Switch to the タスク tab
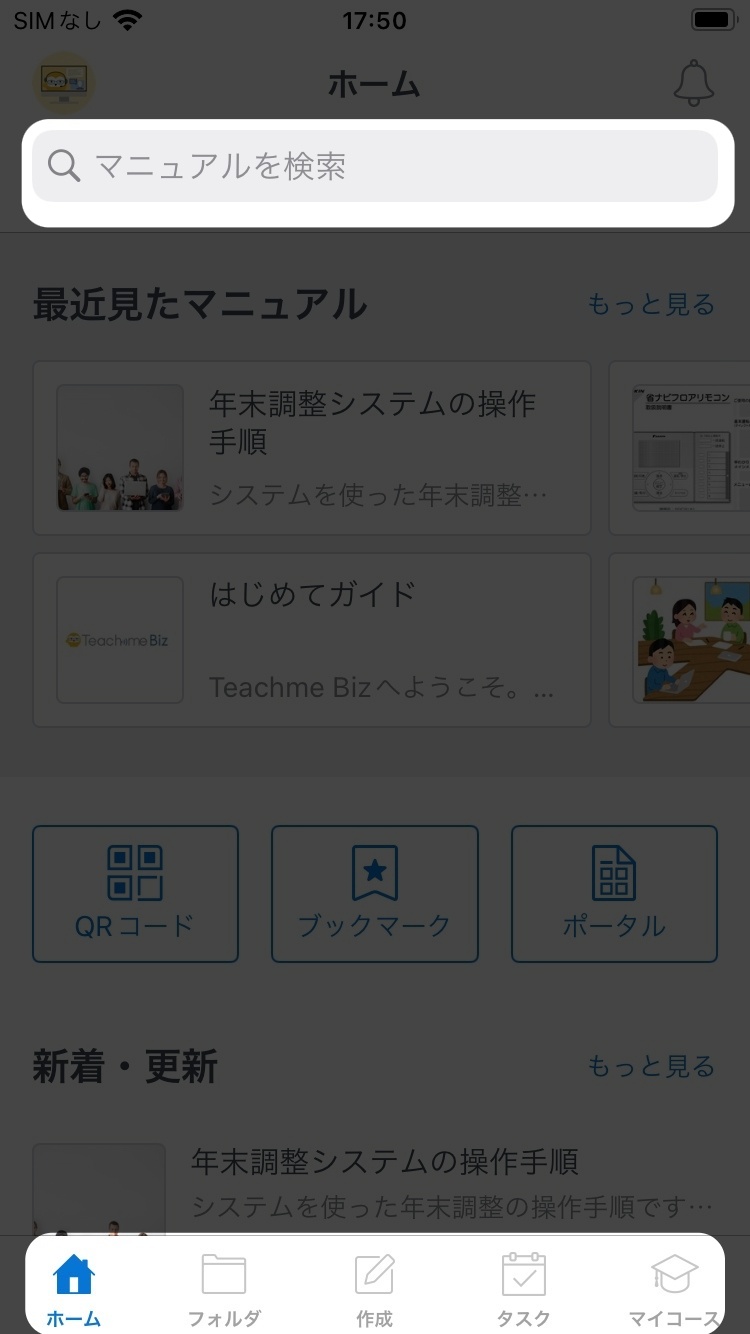 523,1290
